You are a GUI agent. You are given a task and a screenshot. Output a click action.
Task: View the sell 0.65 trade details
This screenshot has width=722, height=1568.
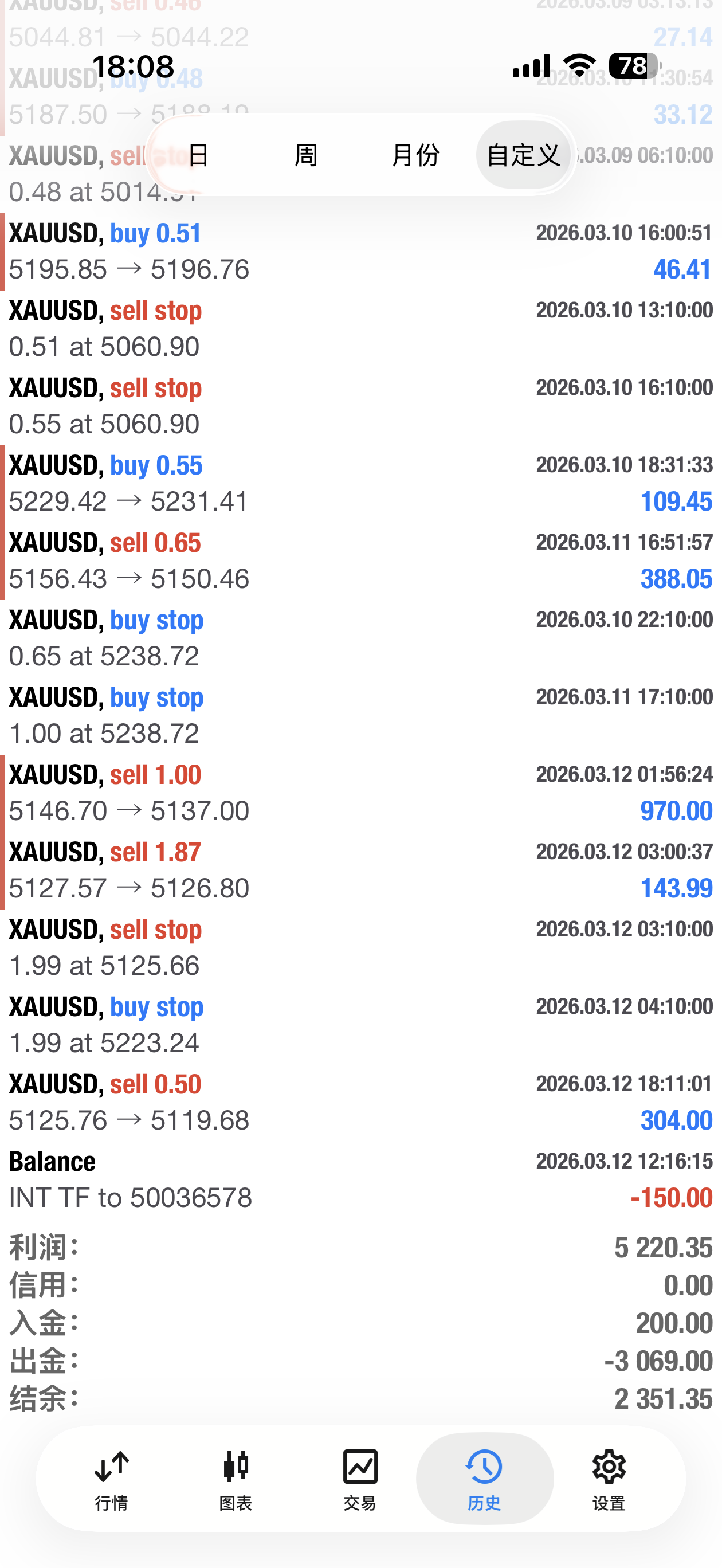[x=360, y=560]
